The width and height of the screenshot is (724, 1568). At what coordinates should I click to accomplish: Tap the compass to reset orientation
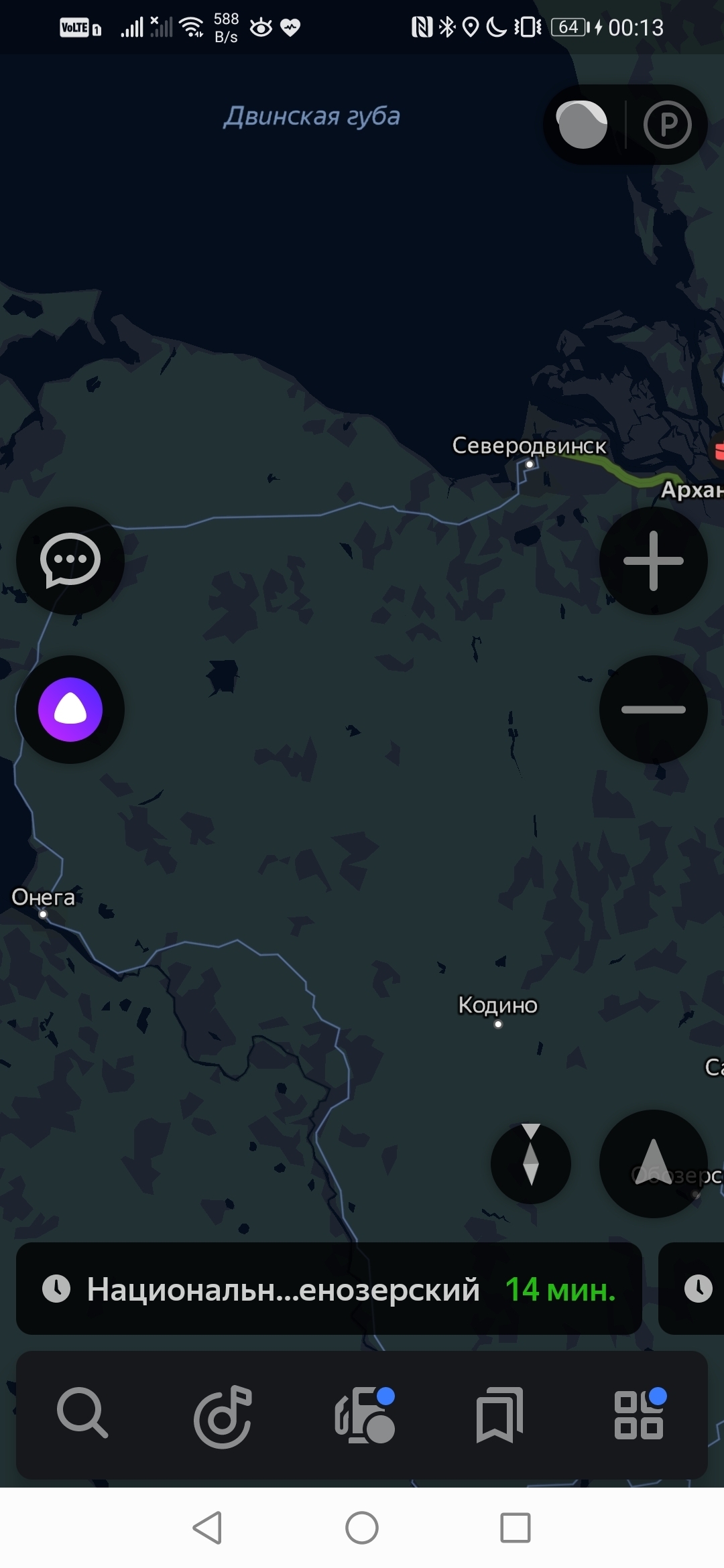[x=531, y=1164]
